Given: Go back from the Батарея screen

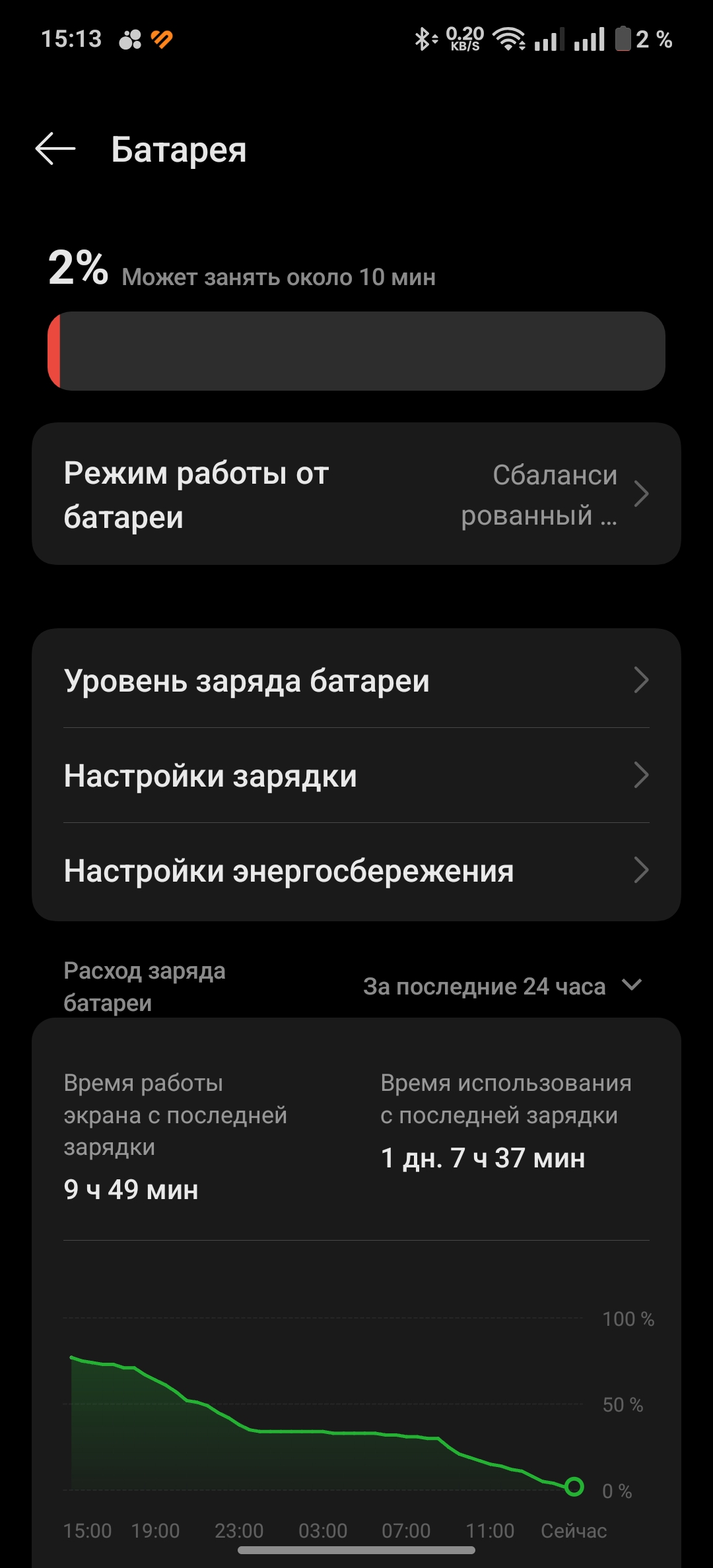Looking at the screenshot, I should point(55,148).
